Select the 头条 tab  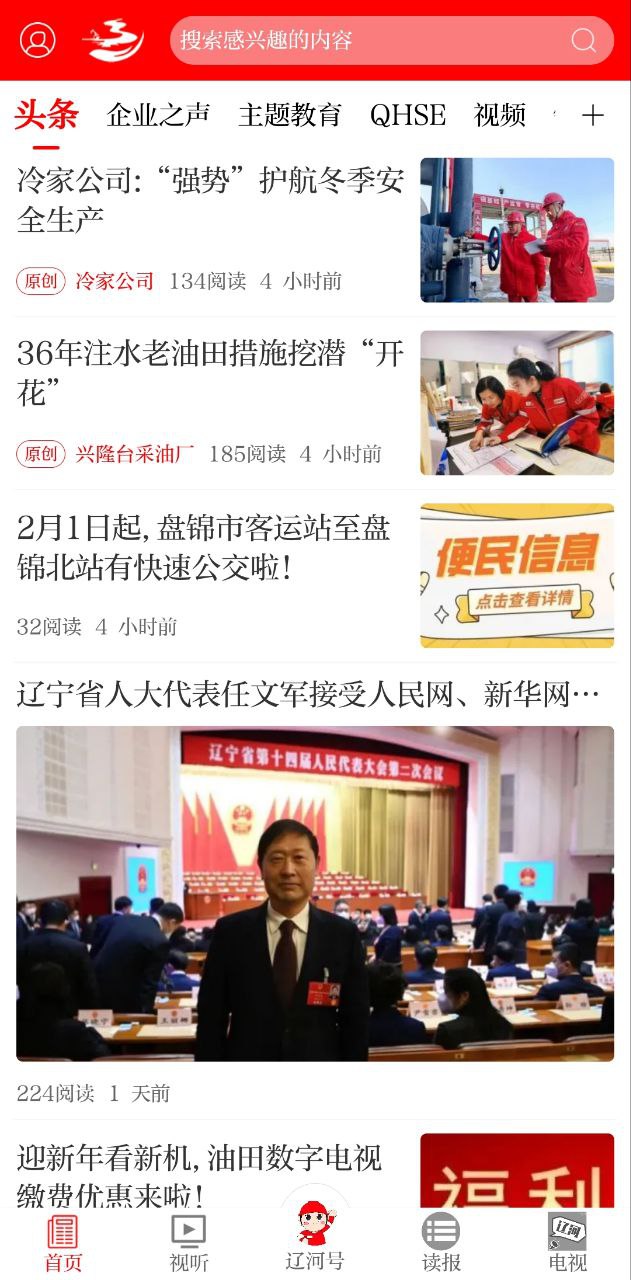46,115
